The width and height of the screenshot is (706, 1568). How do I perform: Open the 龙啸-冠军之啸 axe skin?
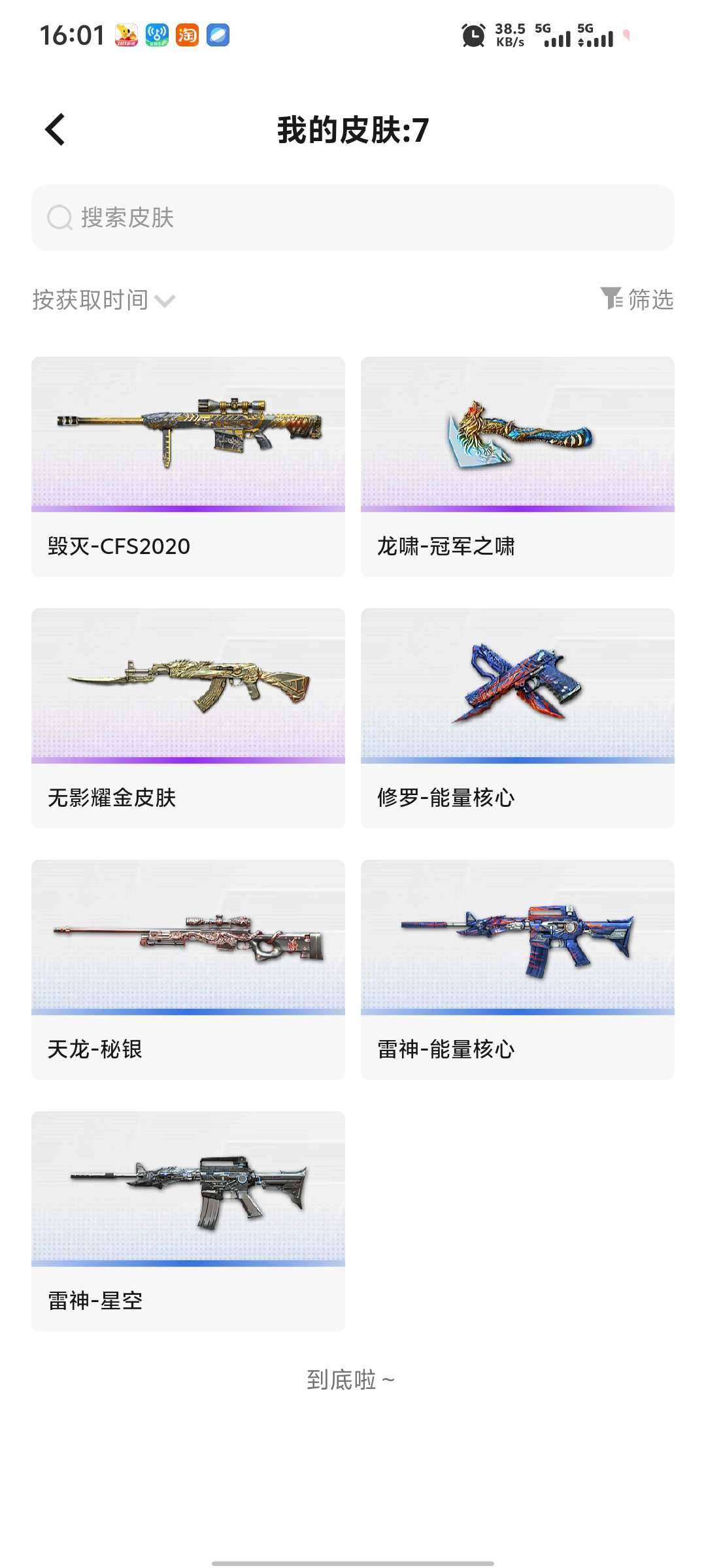pyautogui.click(x=516, y=464)
